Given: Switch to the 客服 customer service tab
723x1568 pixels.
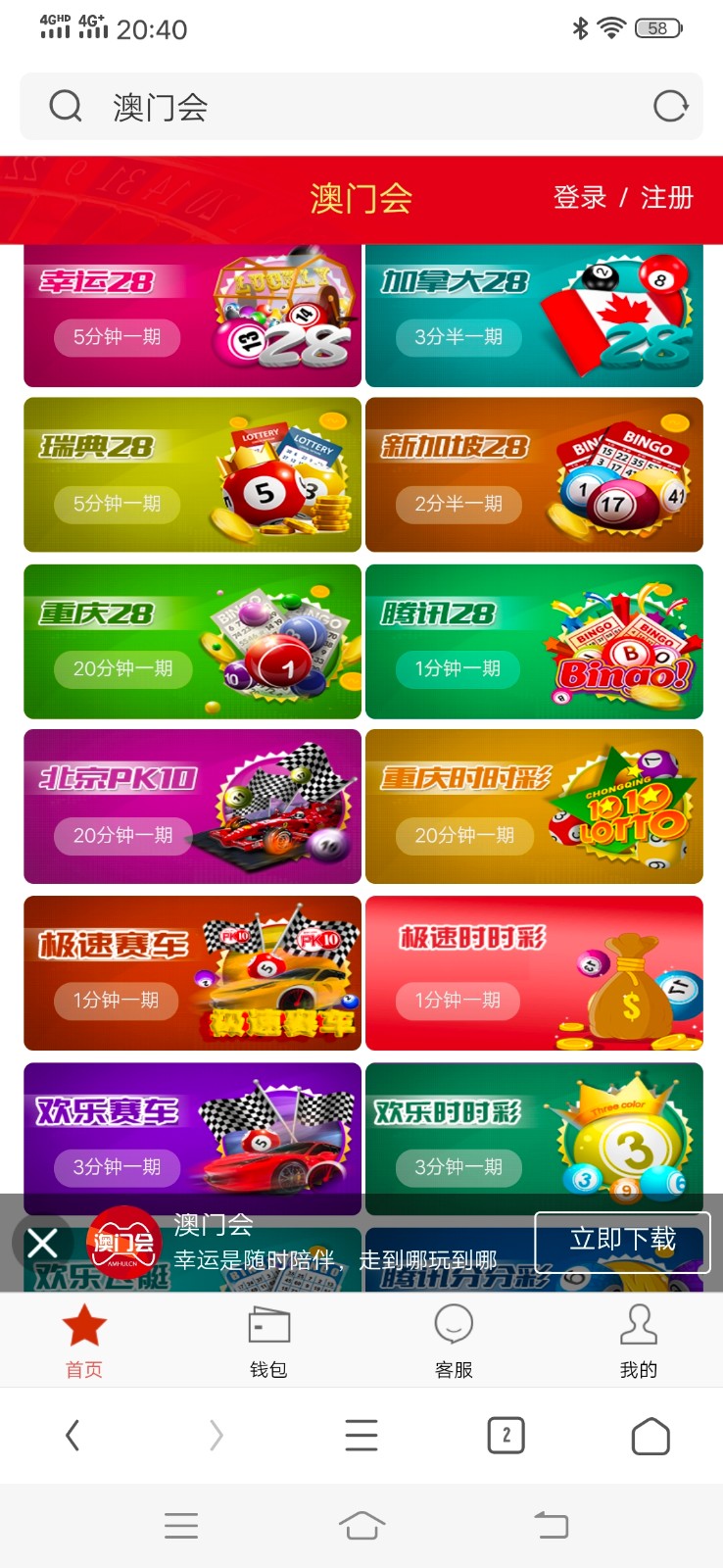Looking at the screenshot, I should [454, 1341].
